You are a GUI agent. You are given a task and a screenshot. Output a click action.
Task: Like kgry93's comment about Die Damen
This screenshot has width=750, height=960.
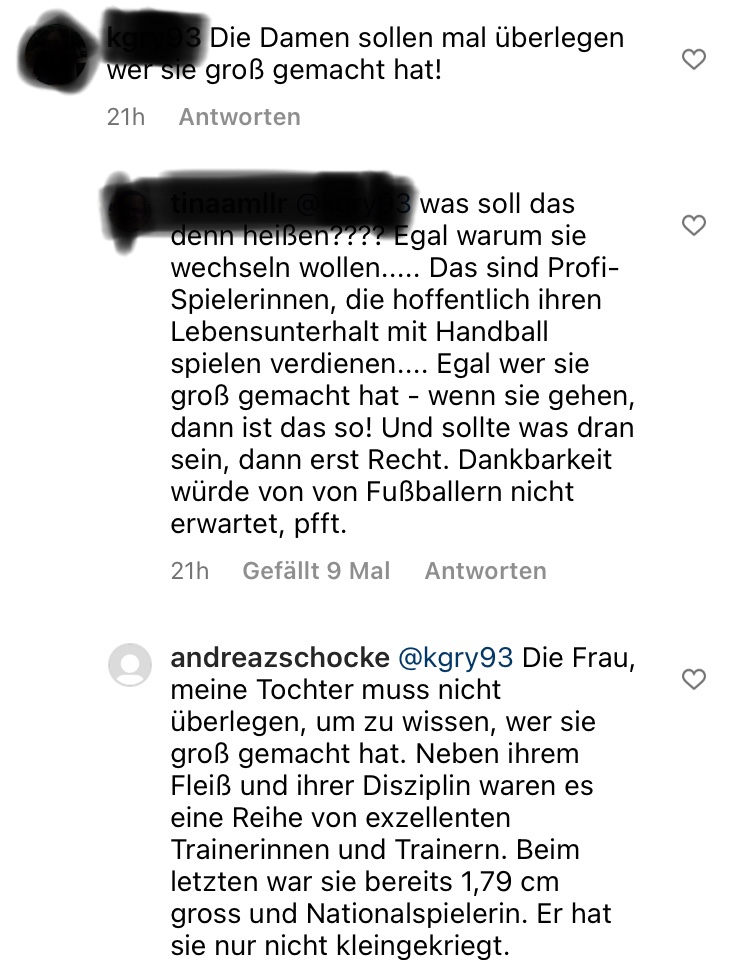click(x=693, y=60)
